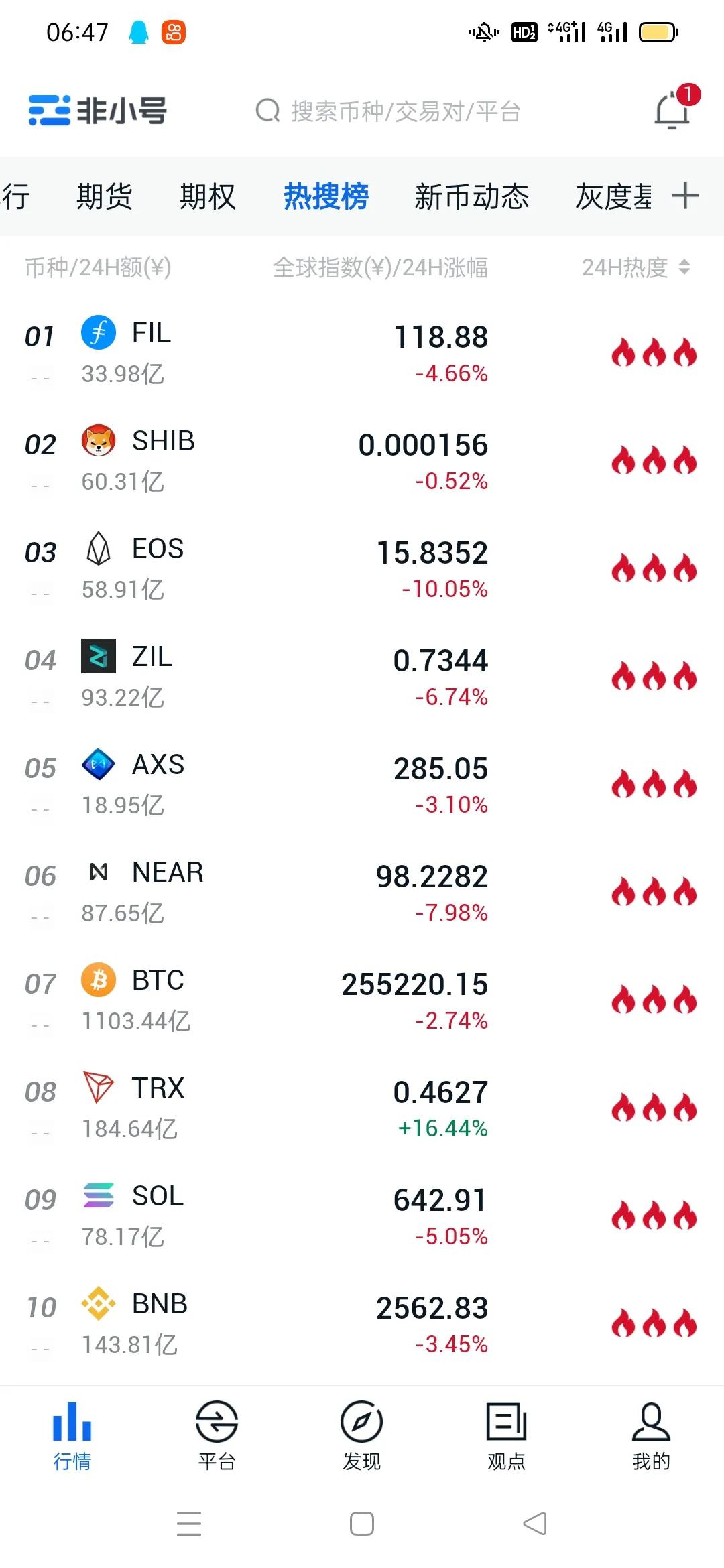The image size is (724, 1568).
Task: Switch to the 期权 tab
Action: pyautogui.click(x=208, y=196)
